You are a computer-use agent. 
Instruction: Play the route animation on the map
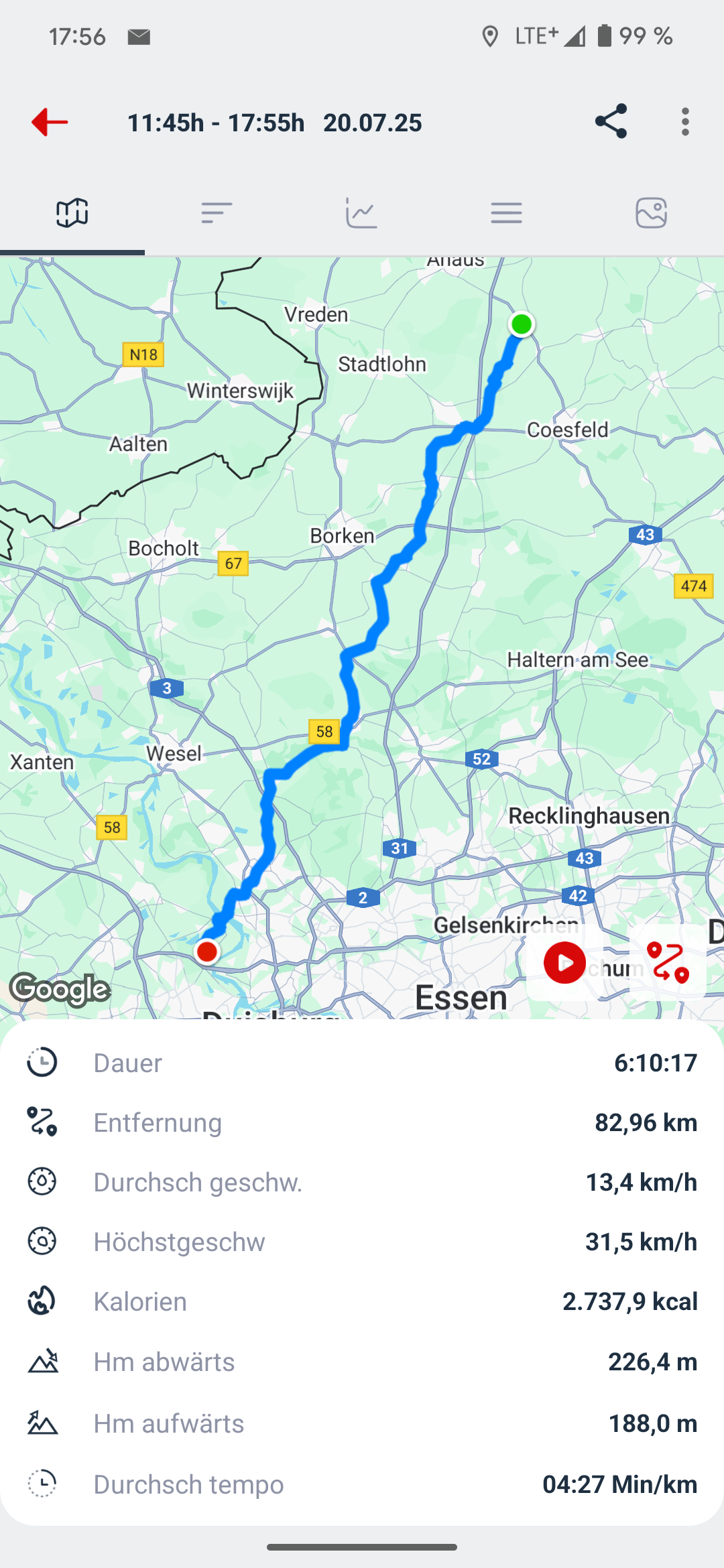pos(564,962)
